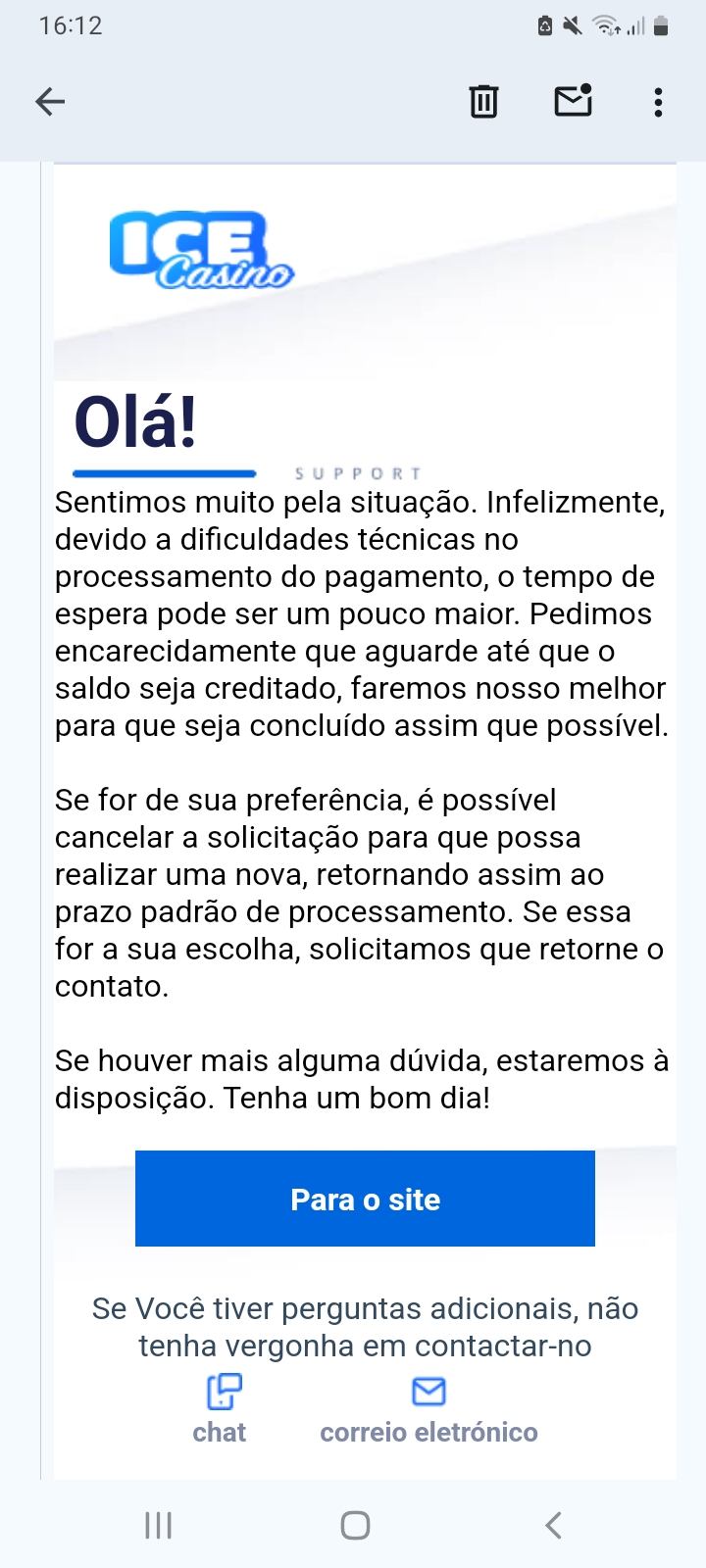The width and height of the screenshot is (706, 1568).
Task: Contact support via the correio eletrónico icon
Action: 429,1389
